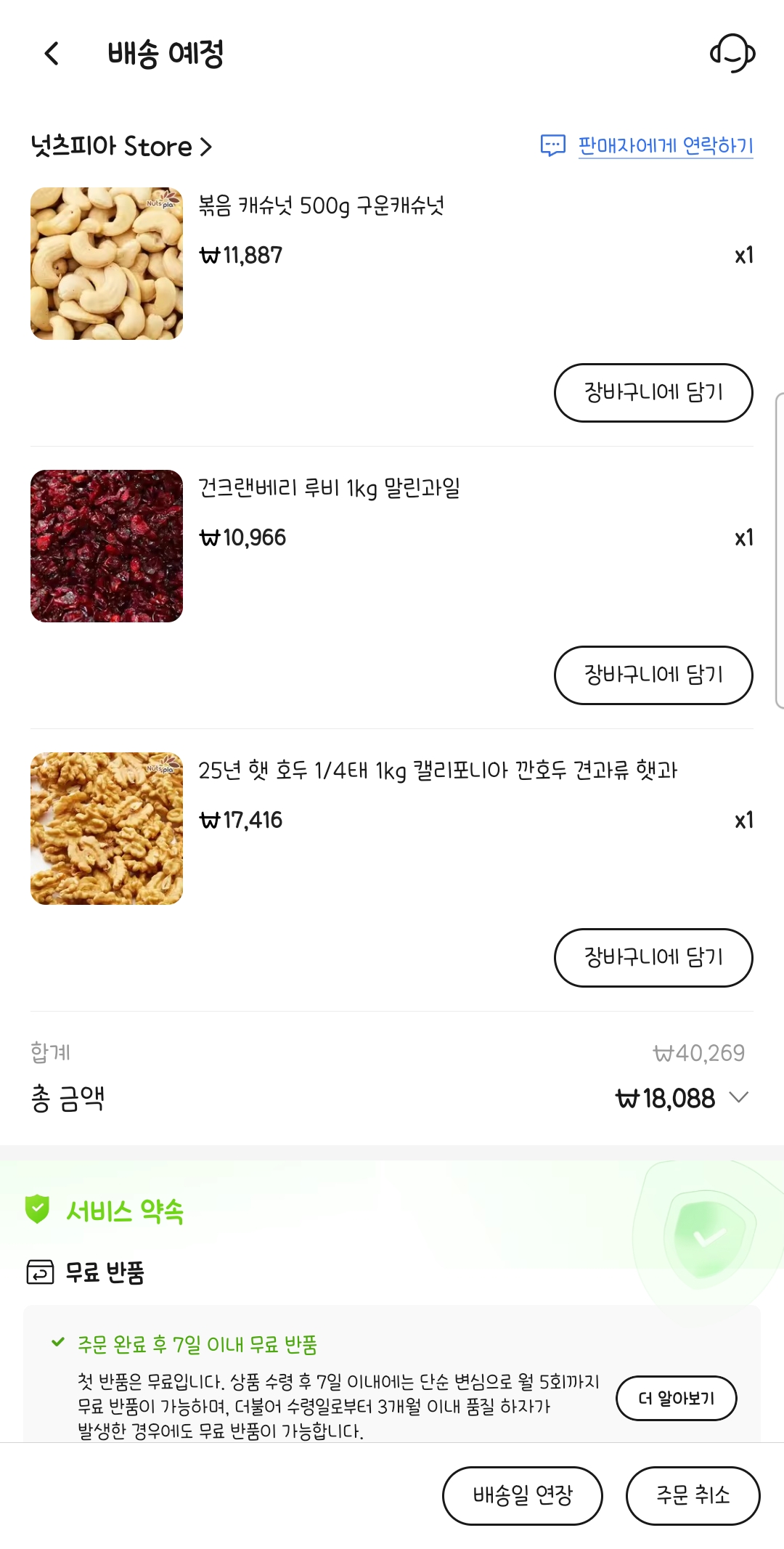Expand 총 금액 ₩18,088 details

point(738,1097)
